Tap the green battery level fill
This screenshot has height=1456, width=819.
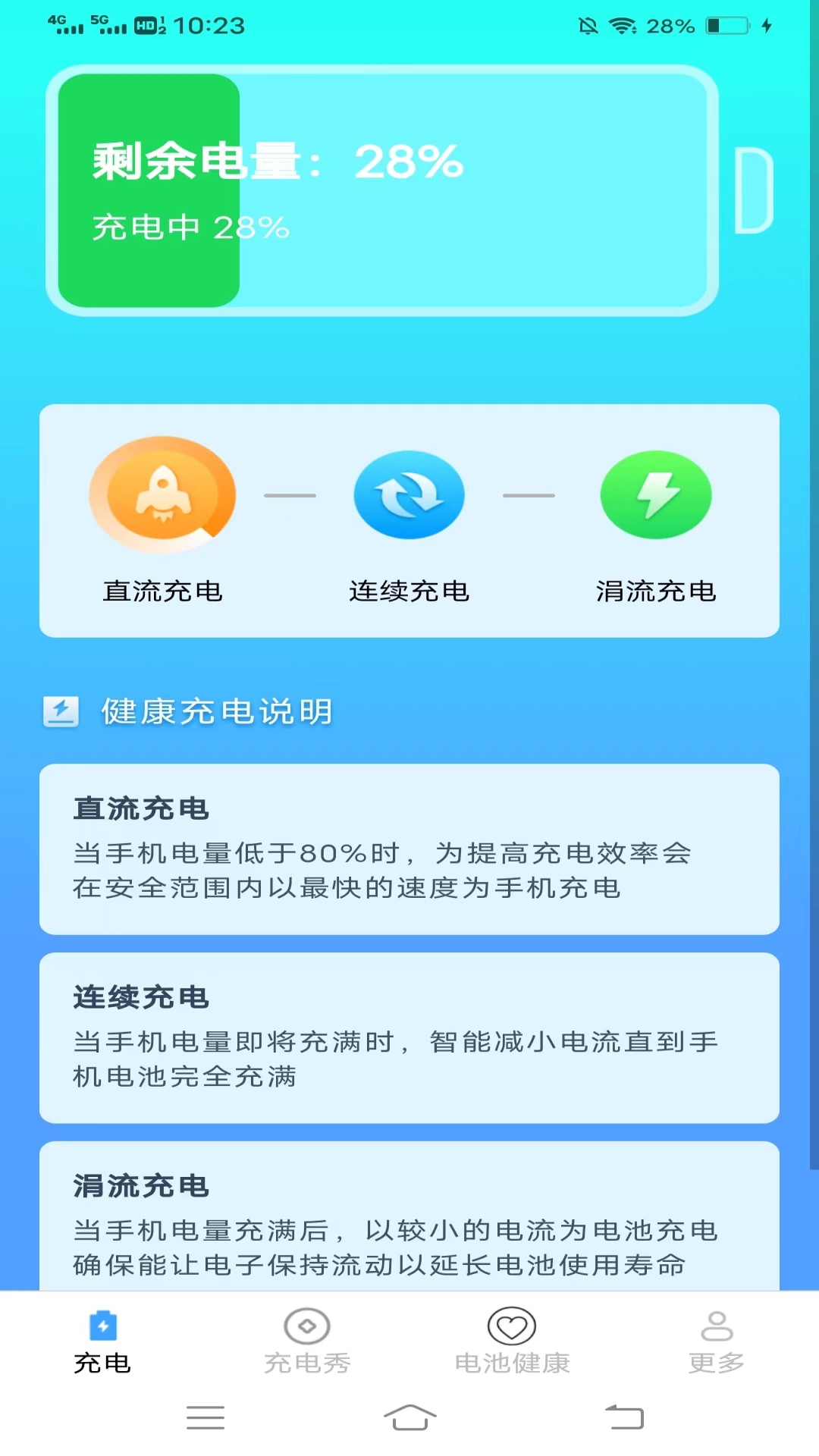(148, 190)
